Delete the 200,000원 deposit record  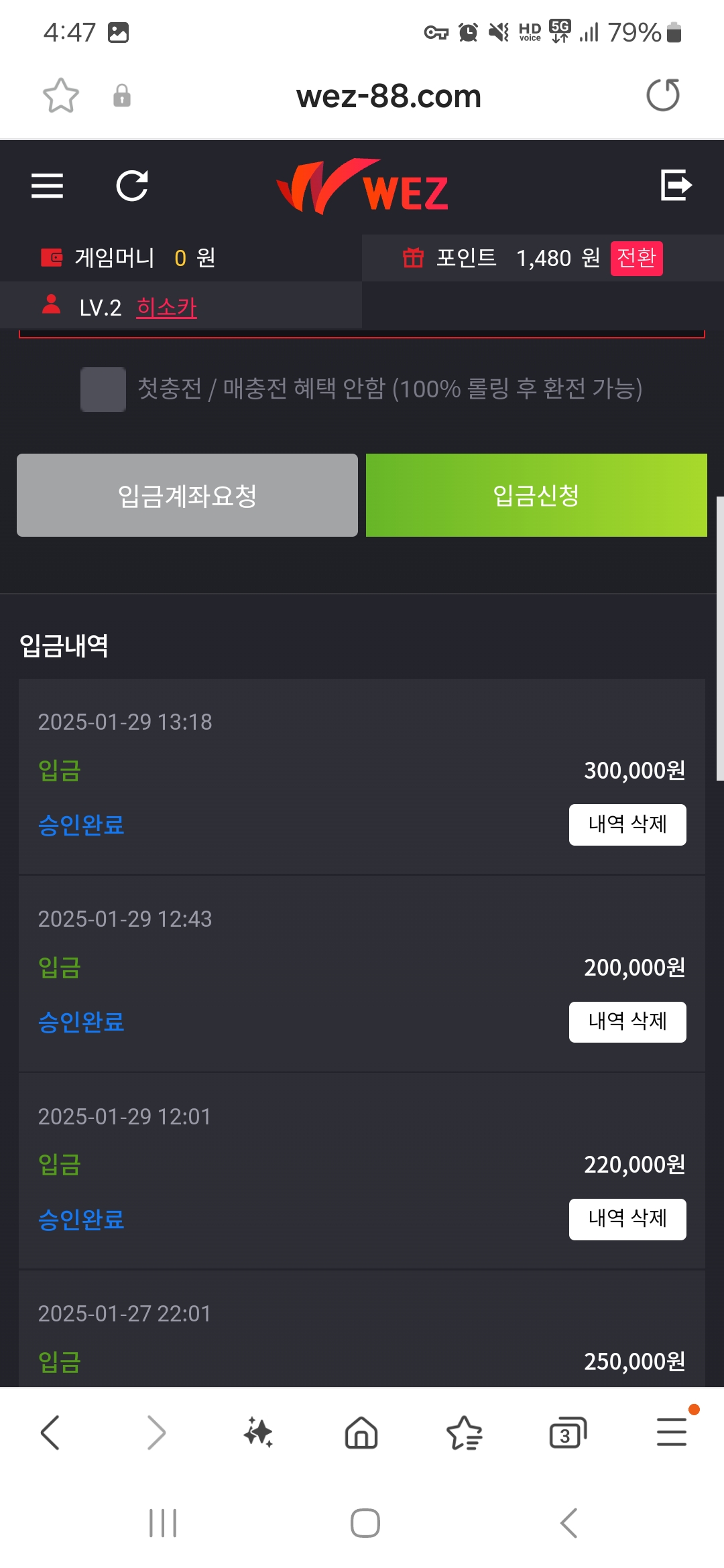point(627,1021)
